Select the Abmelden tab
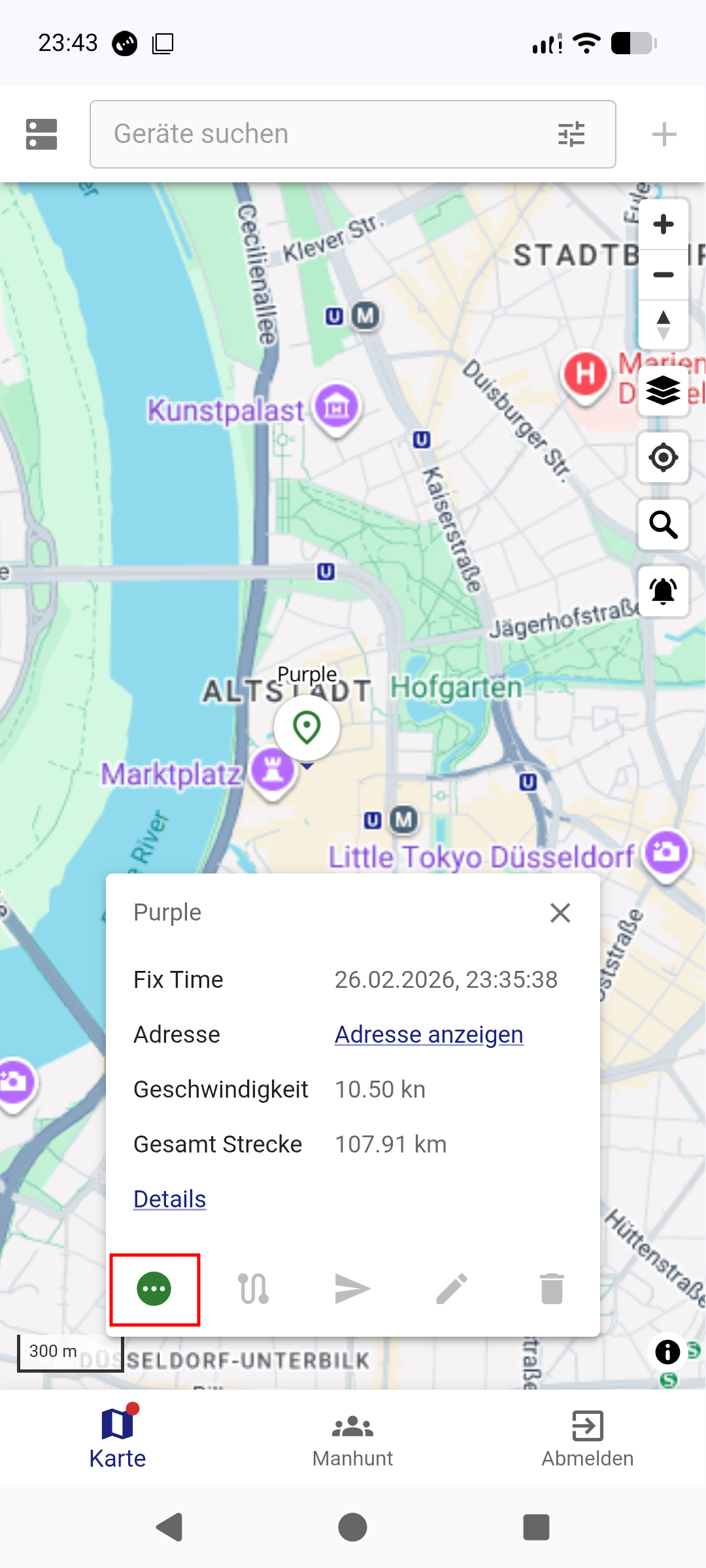 click(587, 1437)
